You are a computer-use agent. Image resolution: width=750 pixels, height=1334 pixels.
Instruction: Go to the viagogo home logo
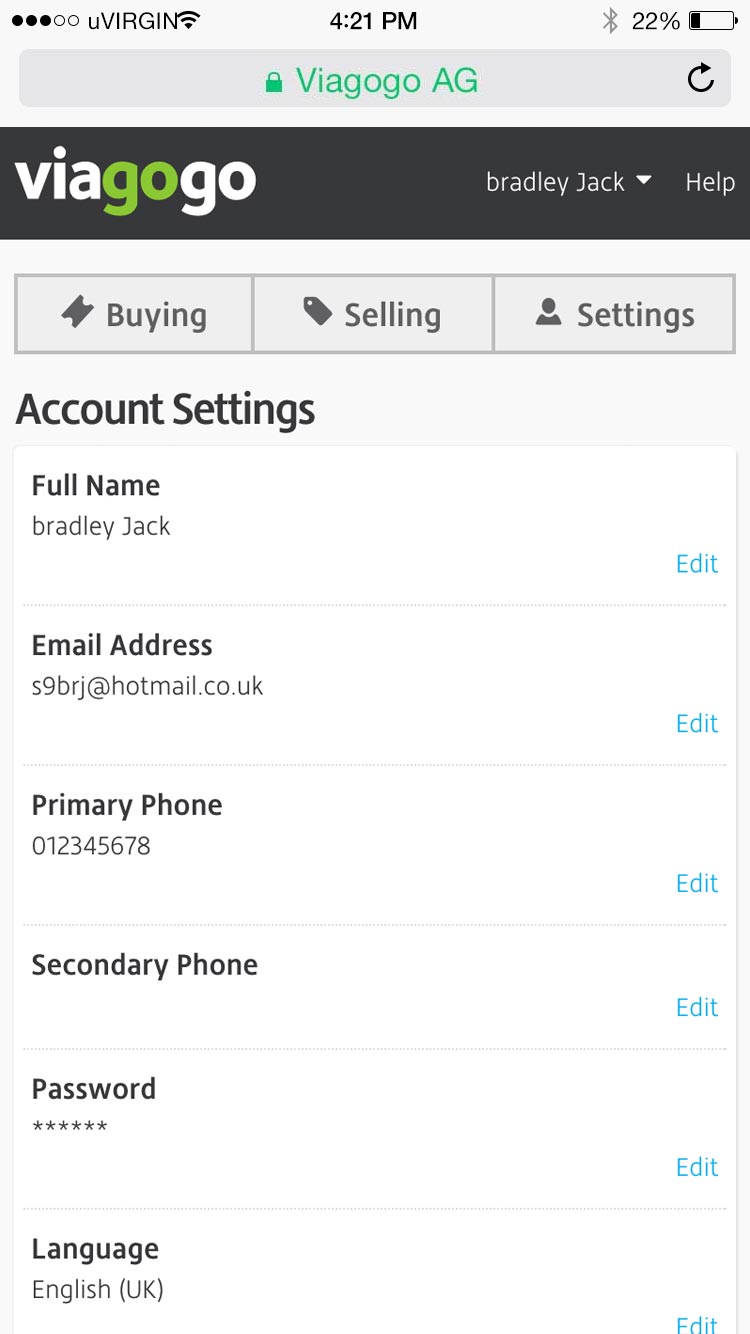(x=136, y=182)
